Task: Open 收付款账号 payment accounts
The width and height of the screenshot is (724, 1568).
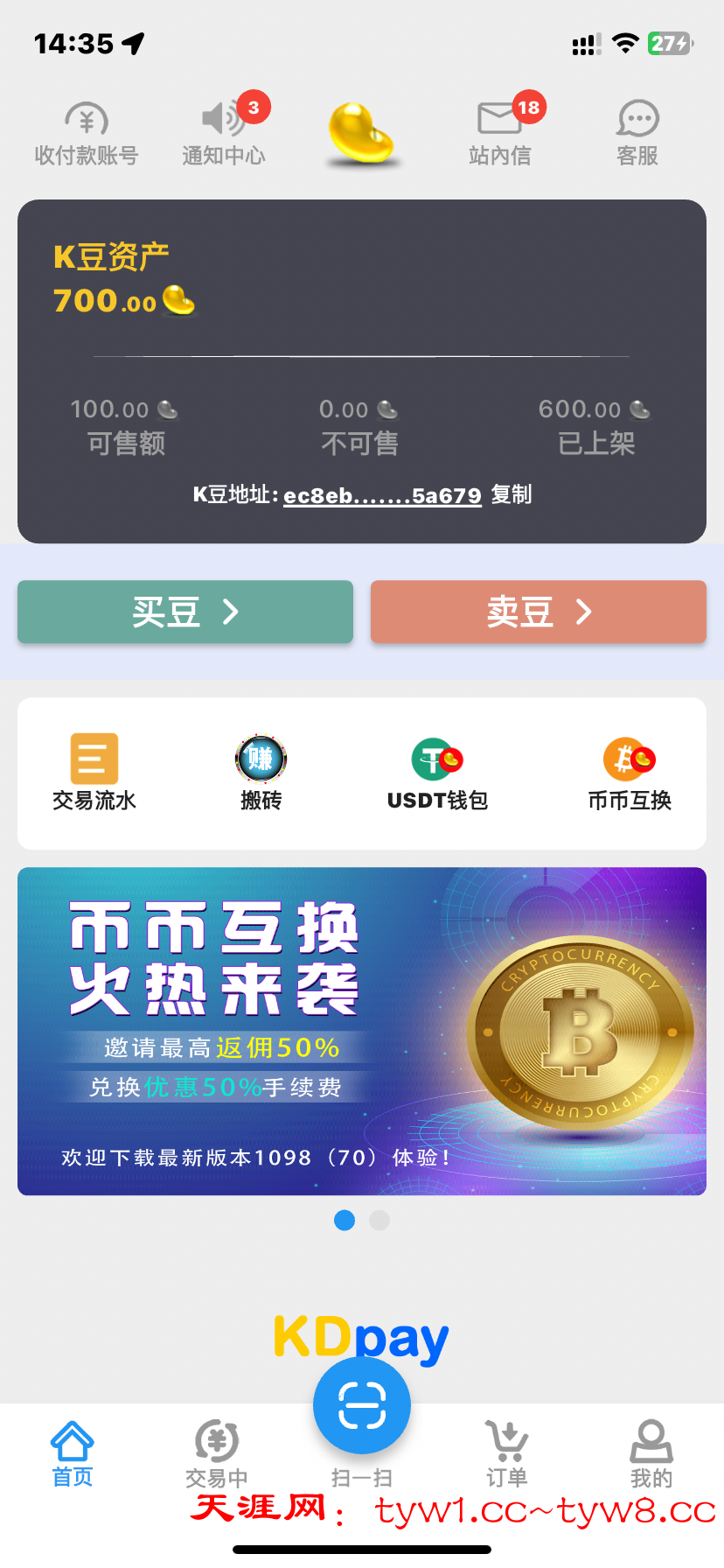Action: [x=87, y=133]
